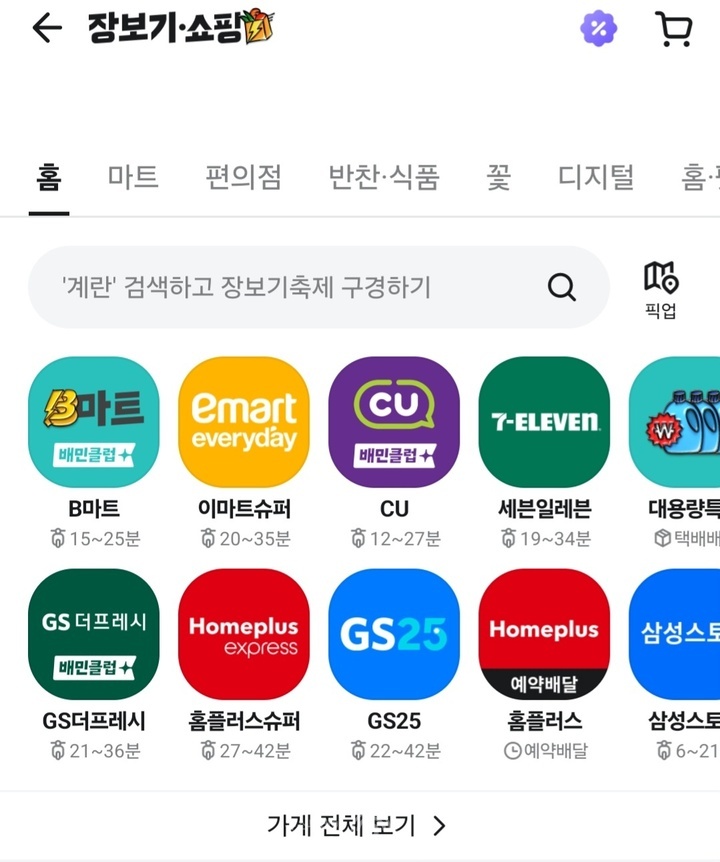
Task: Choose 홈플러스슈퍼 Homeplus express
Action: [x=244, y=634]
